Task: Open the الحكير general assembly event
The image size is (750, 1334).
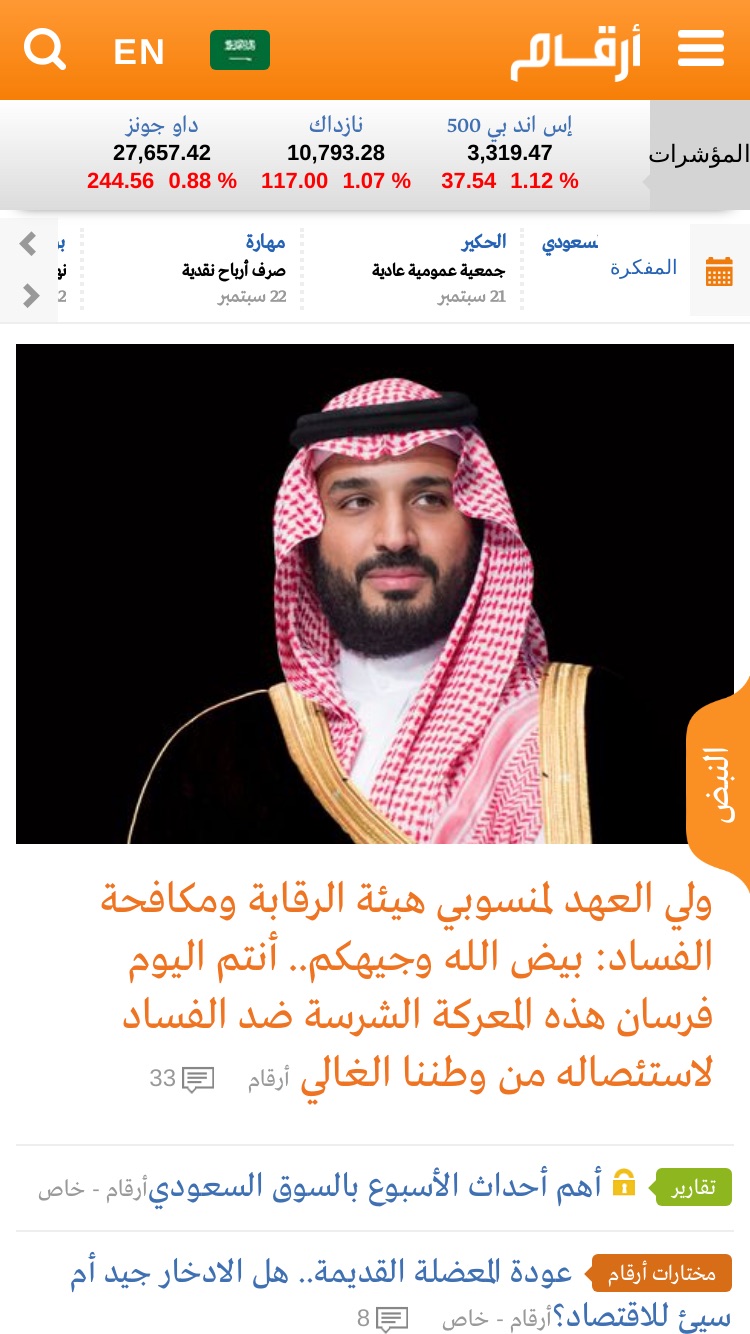Action: coord(440,269)
